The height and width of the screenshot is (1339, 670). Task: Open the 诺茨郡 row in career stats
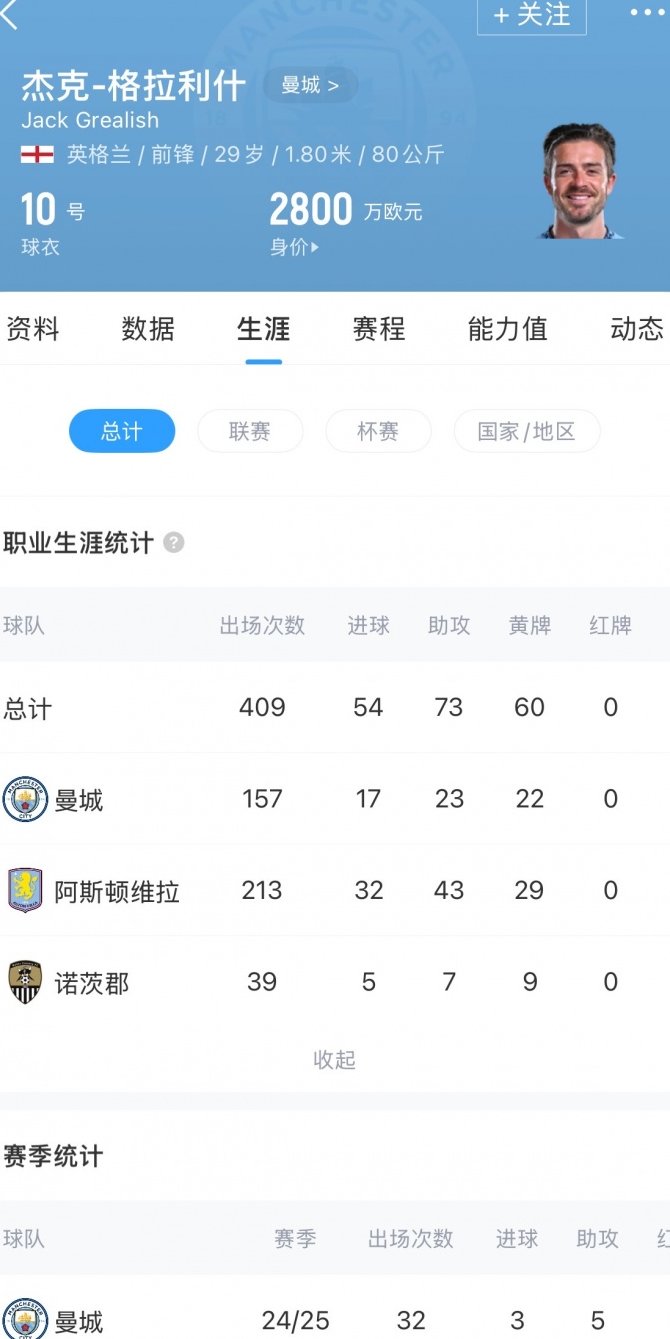pos(335,983)
